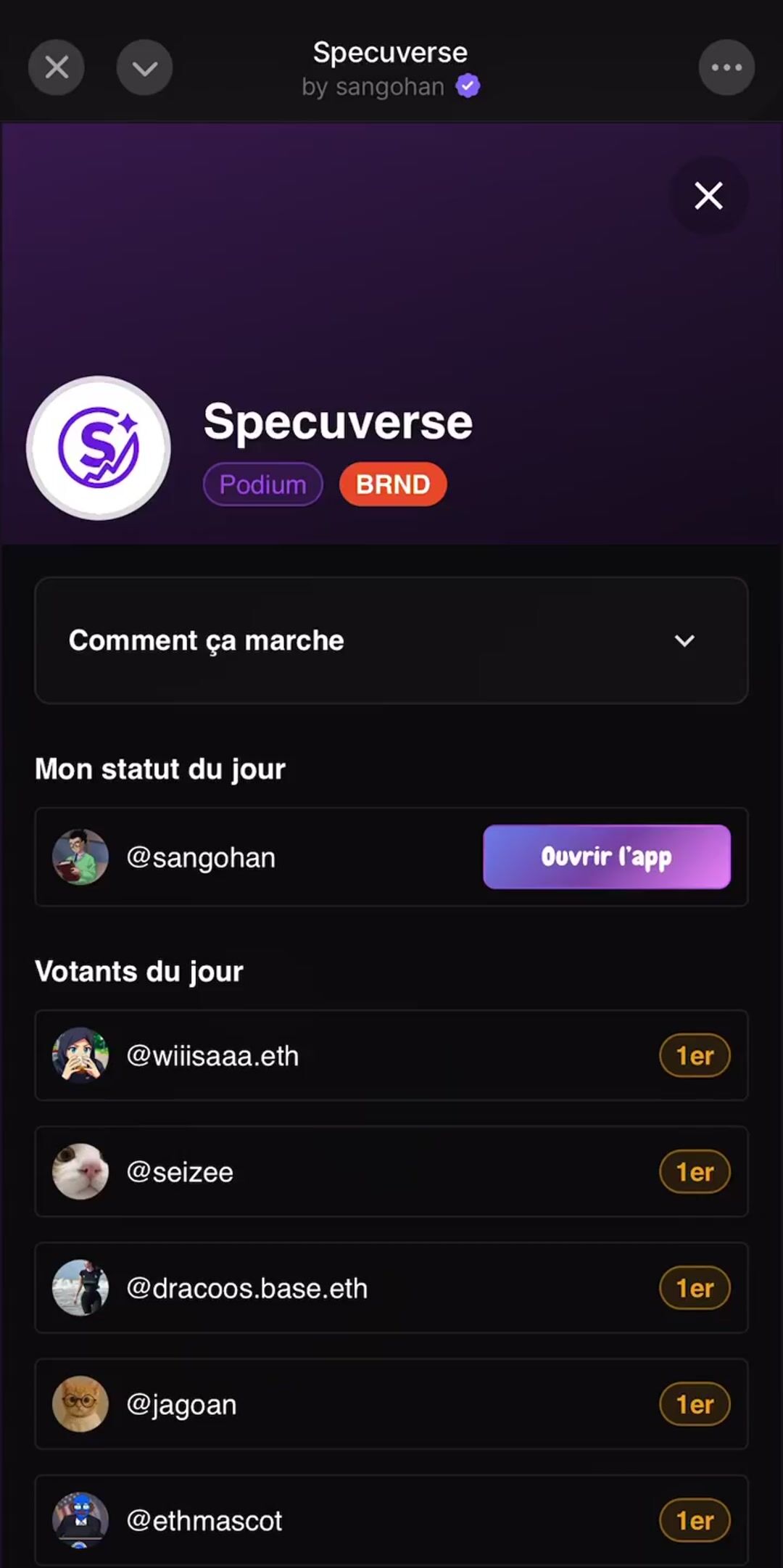The height and width of the screenshot is (1568, 783).
Task: Tap the Ouvrir l'app button
Action: tap(606, 857)
